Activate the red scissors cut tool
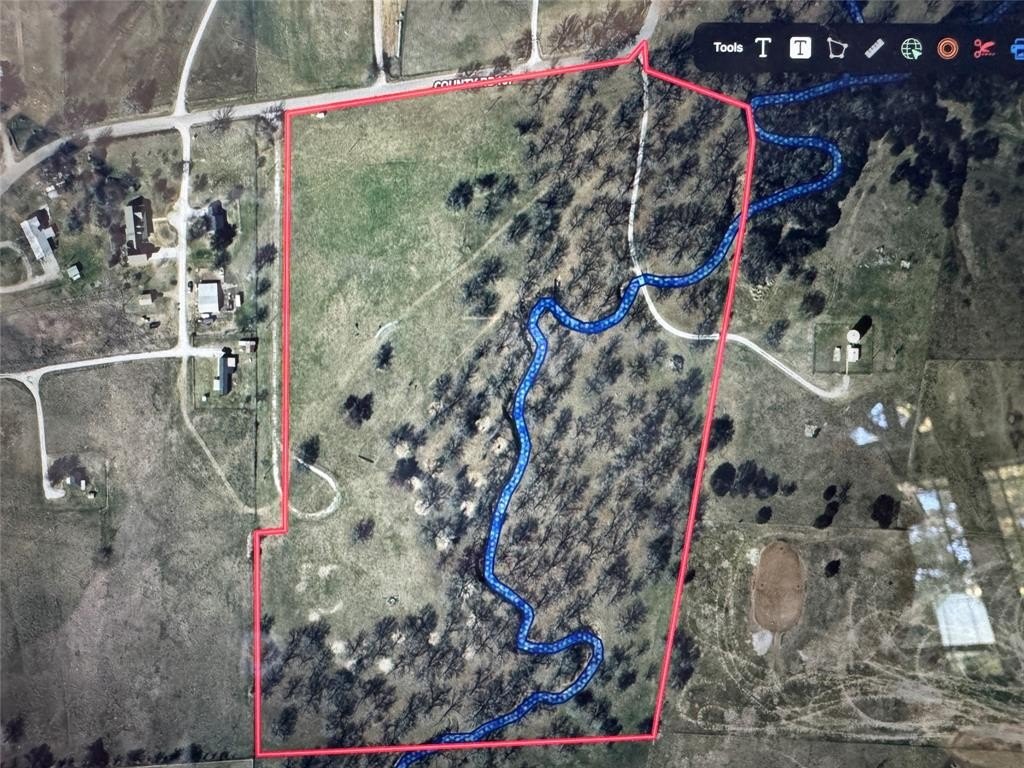Image resolution: width=1024 pixels, height=768 pixels. tap(984, 48)
